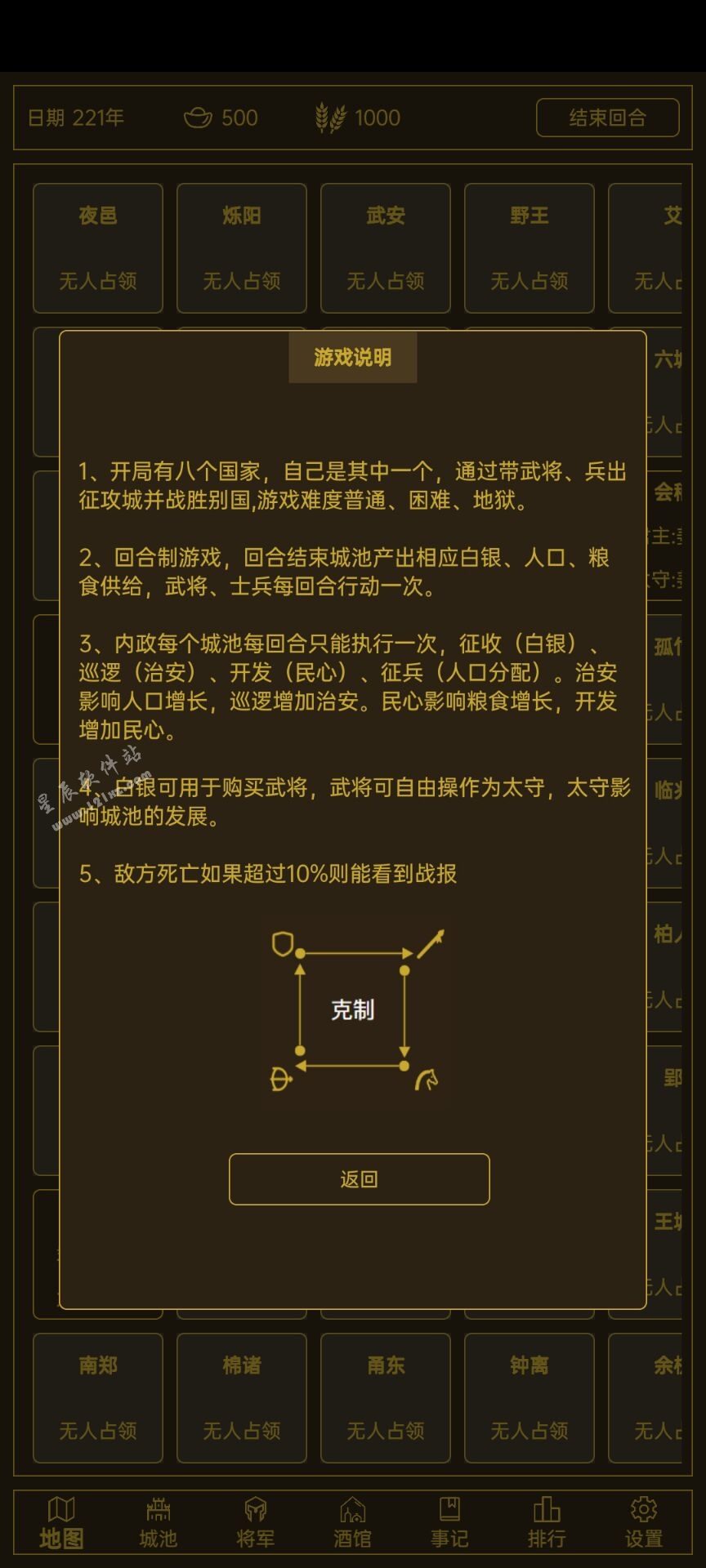The height and width of the screenshot is (1568, 706).
Task: Switch to the 地图 tab
Action: click(x=61, y=1523)
